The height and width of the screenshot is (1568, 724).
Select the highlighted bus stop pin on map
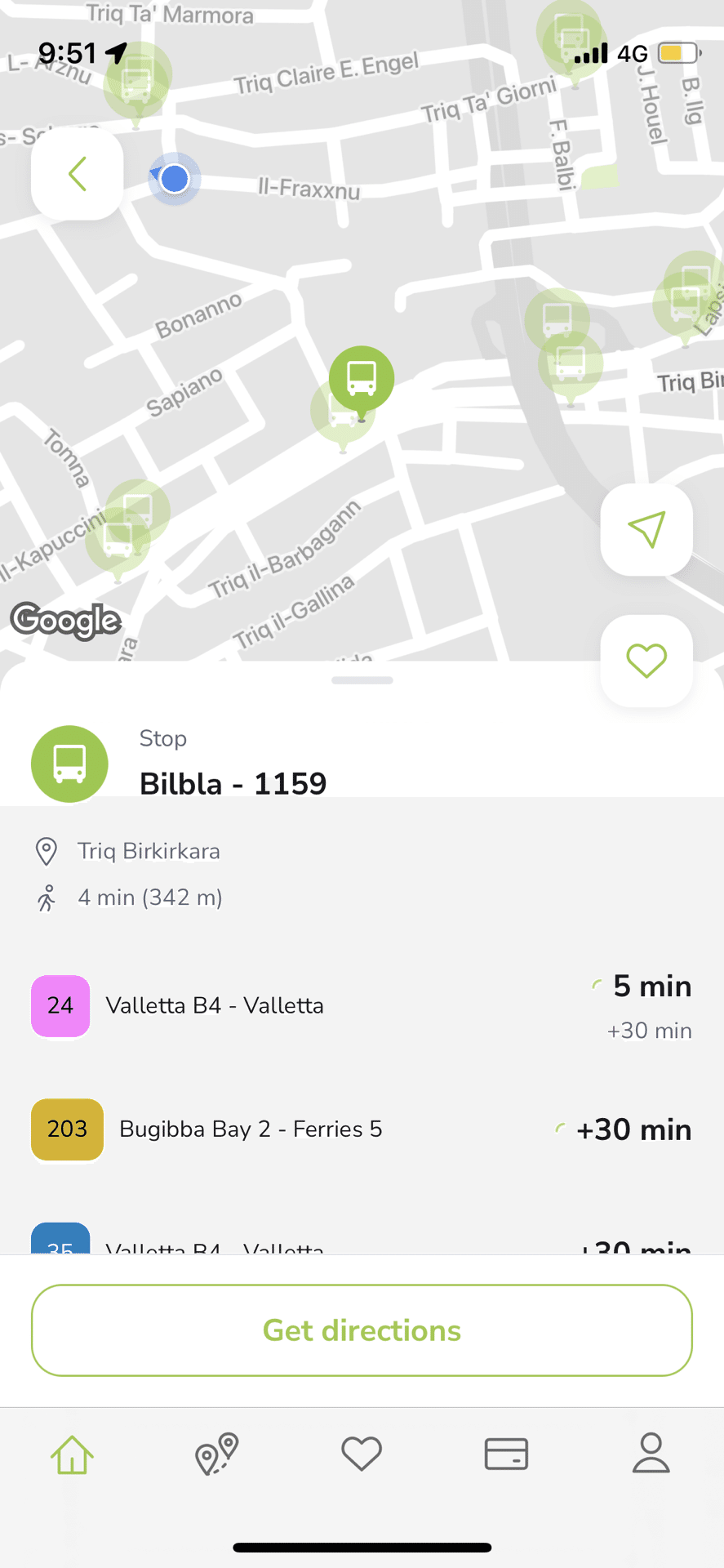coord(362,379)
